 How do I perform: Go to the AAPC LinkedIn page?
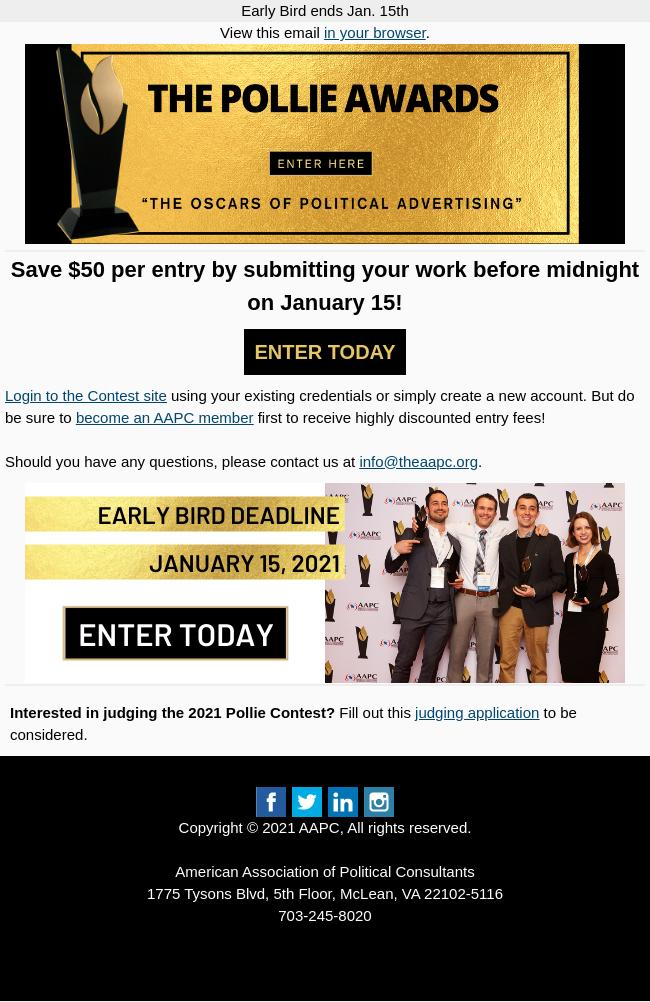coord(343,802)
